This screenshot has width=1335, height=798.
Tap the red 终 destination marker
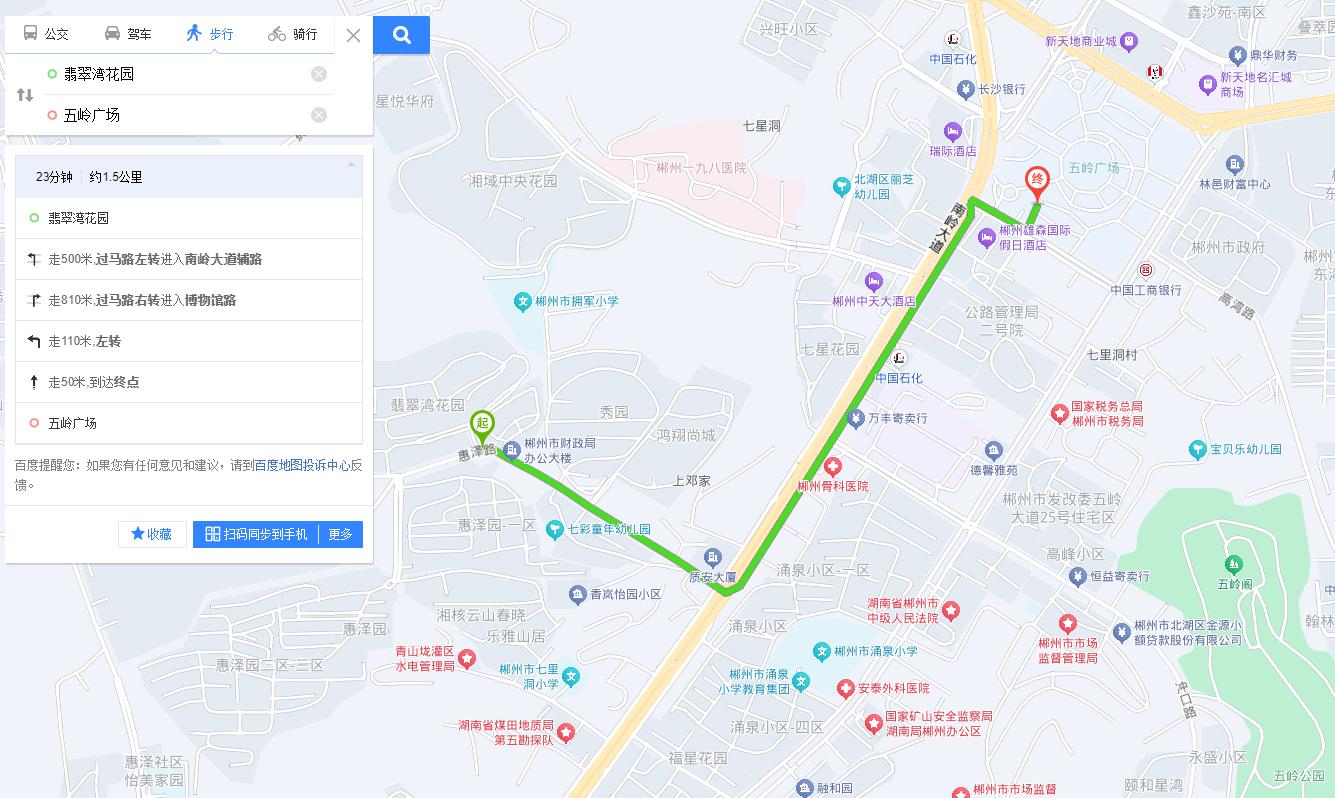pos(1037,183)
